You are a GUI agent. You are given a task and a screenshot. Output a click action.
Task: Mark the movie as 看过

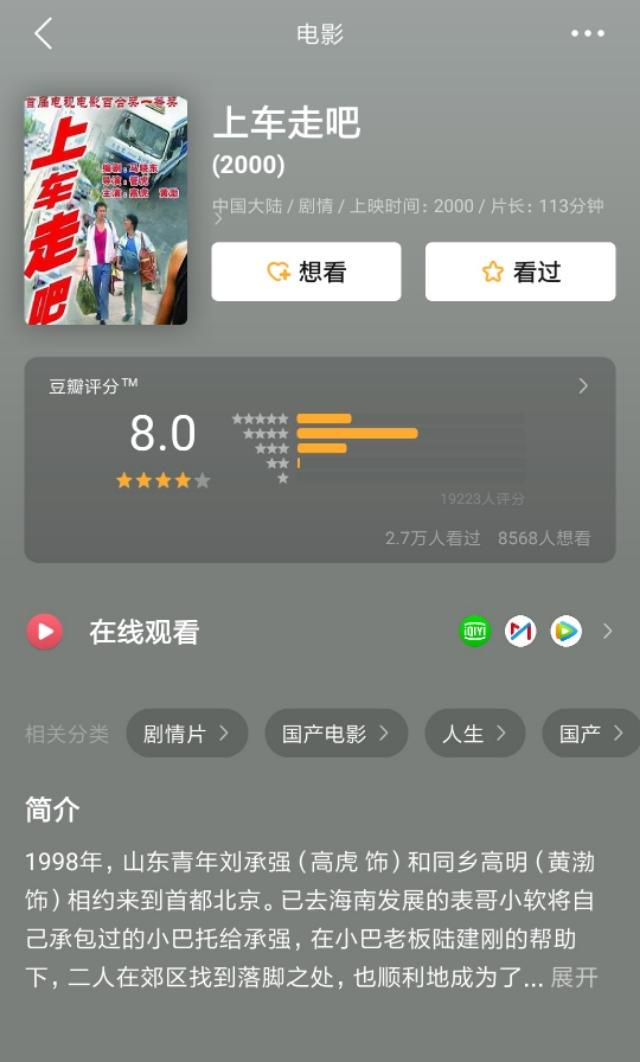(520, 272)
